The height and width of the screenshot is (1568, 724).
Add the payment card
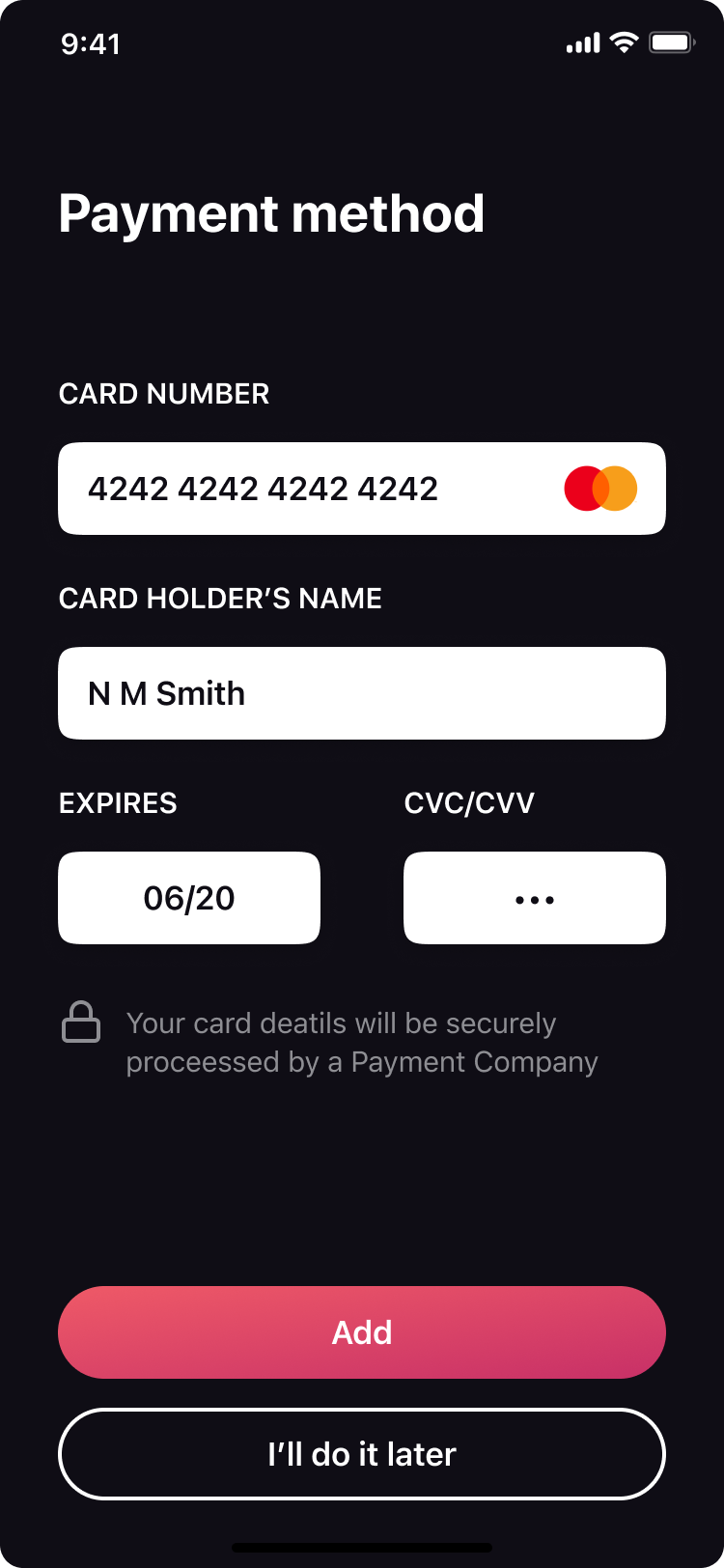coord(361,1332)
